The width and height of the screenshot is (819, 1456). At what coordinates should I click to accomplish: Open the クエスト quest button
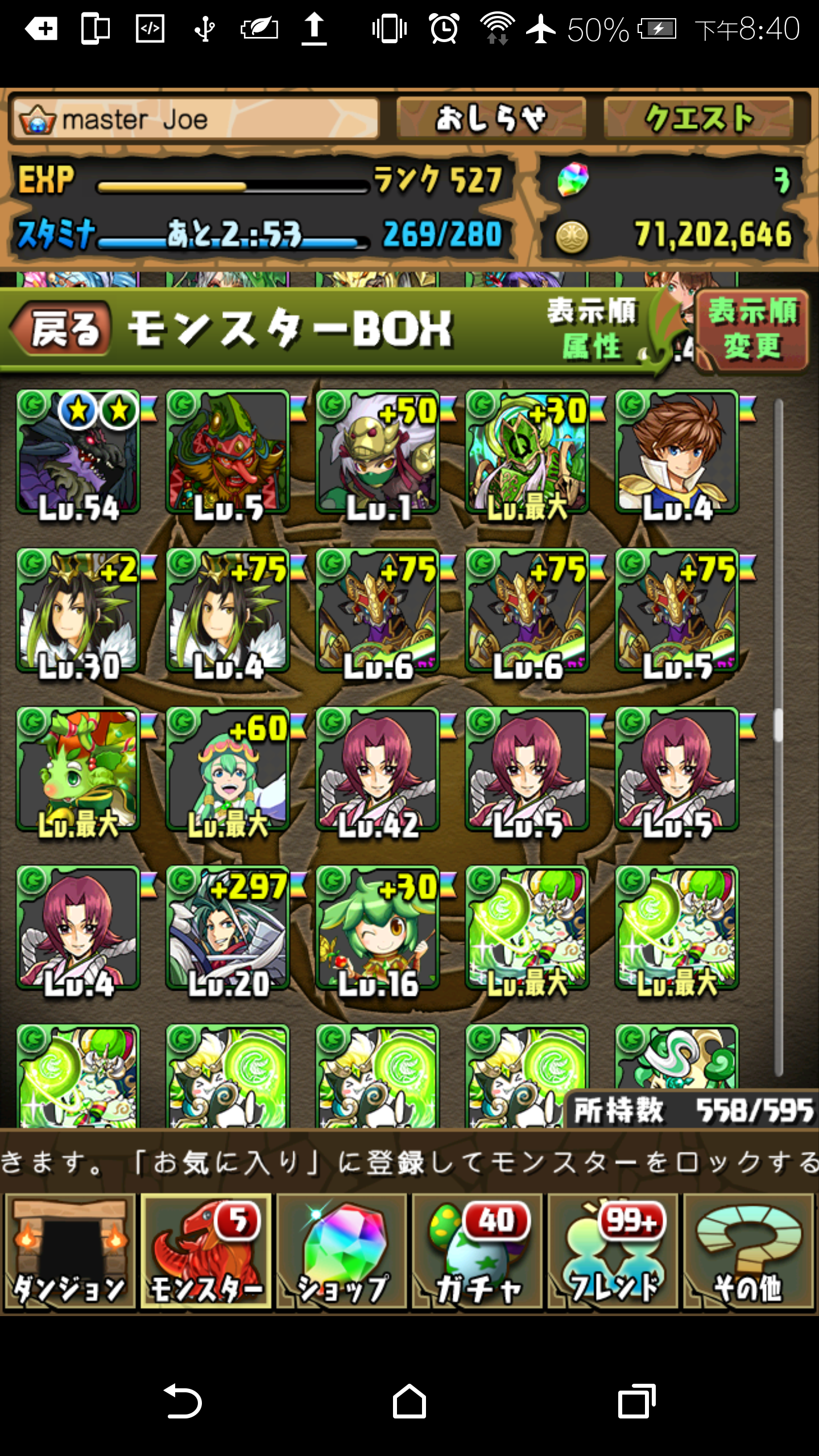coord(698,118)
